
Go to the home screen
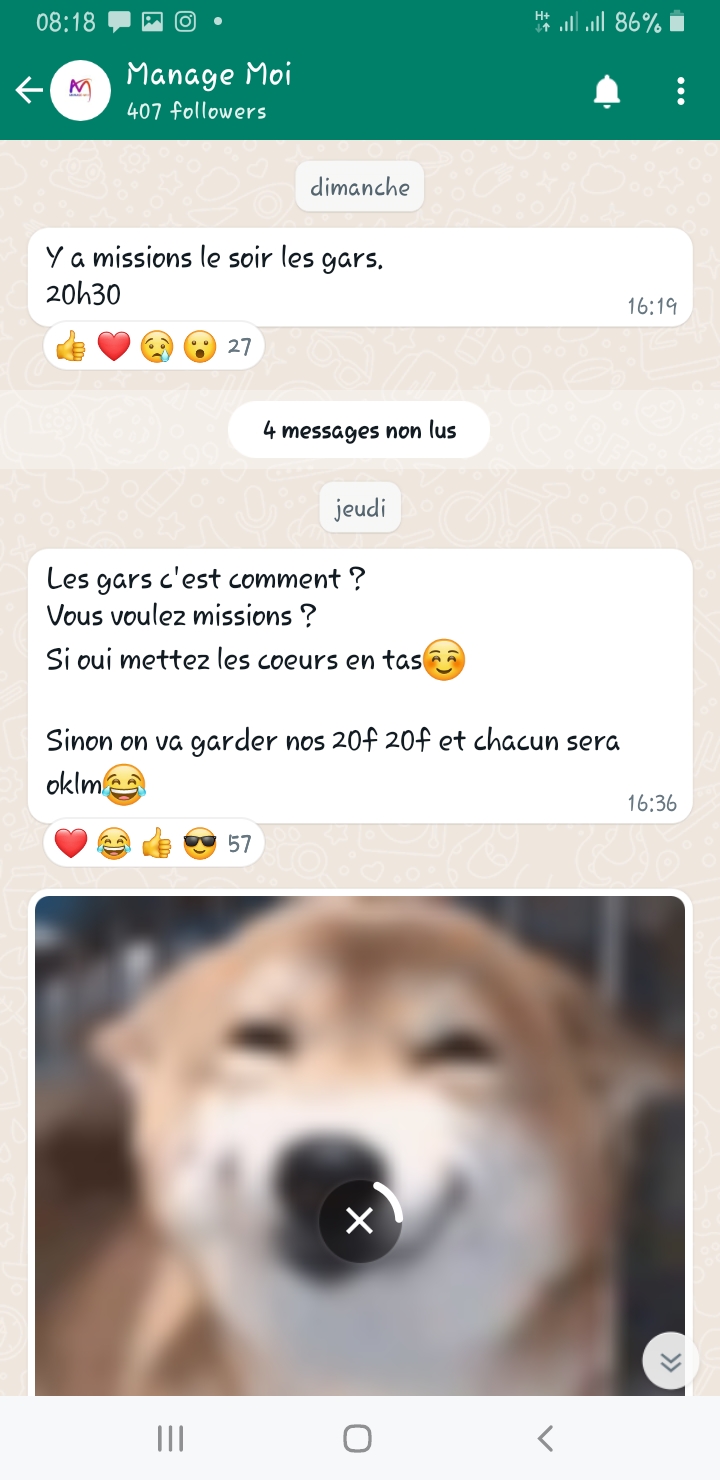point(358,1438)
